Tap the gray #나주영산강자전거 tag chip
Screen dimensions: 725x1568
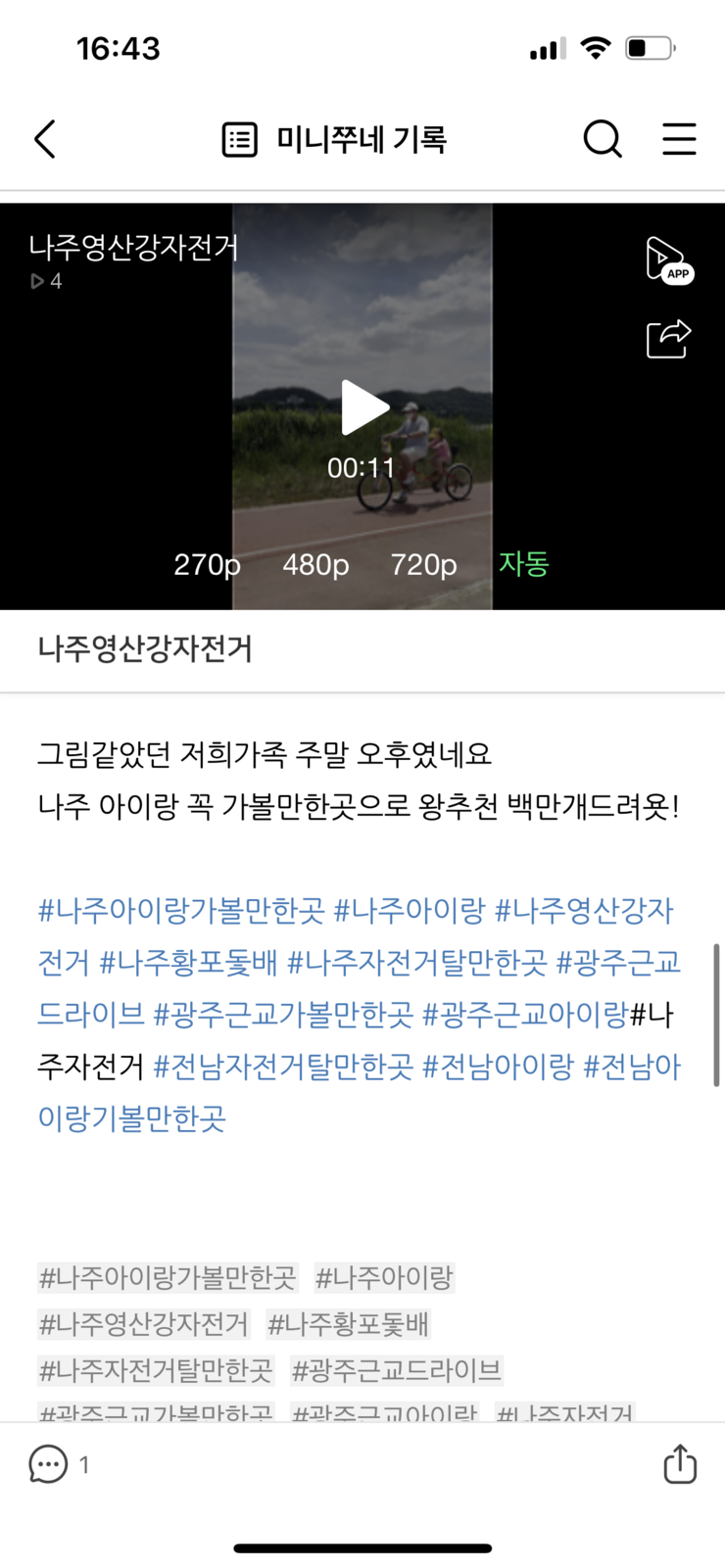(x=143, y=1324)
